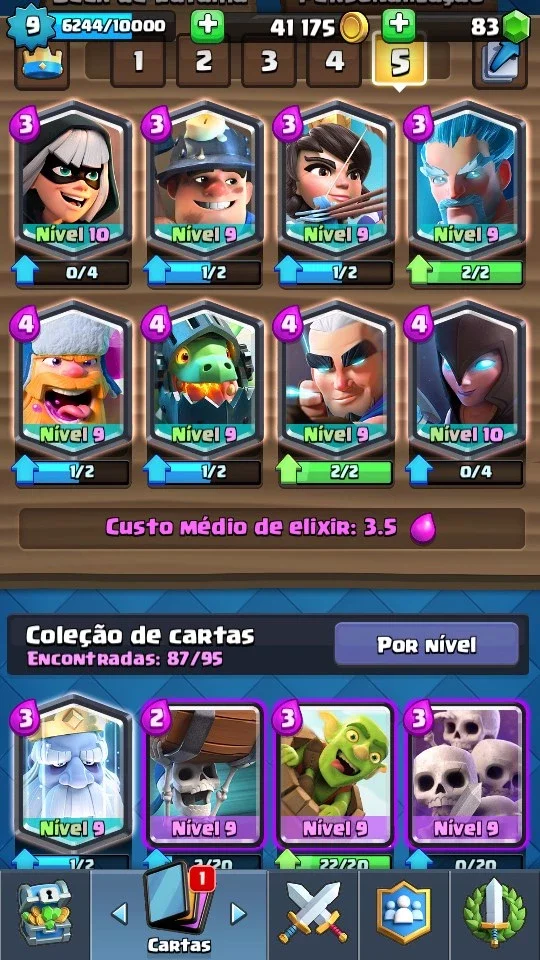Select deck slot 2
The height and width of the screenshot is (960, 540).
click(x=203, y=61)
